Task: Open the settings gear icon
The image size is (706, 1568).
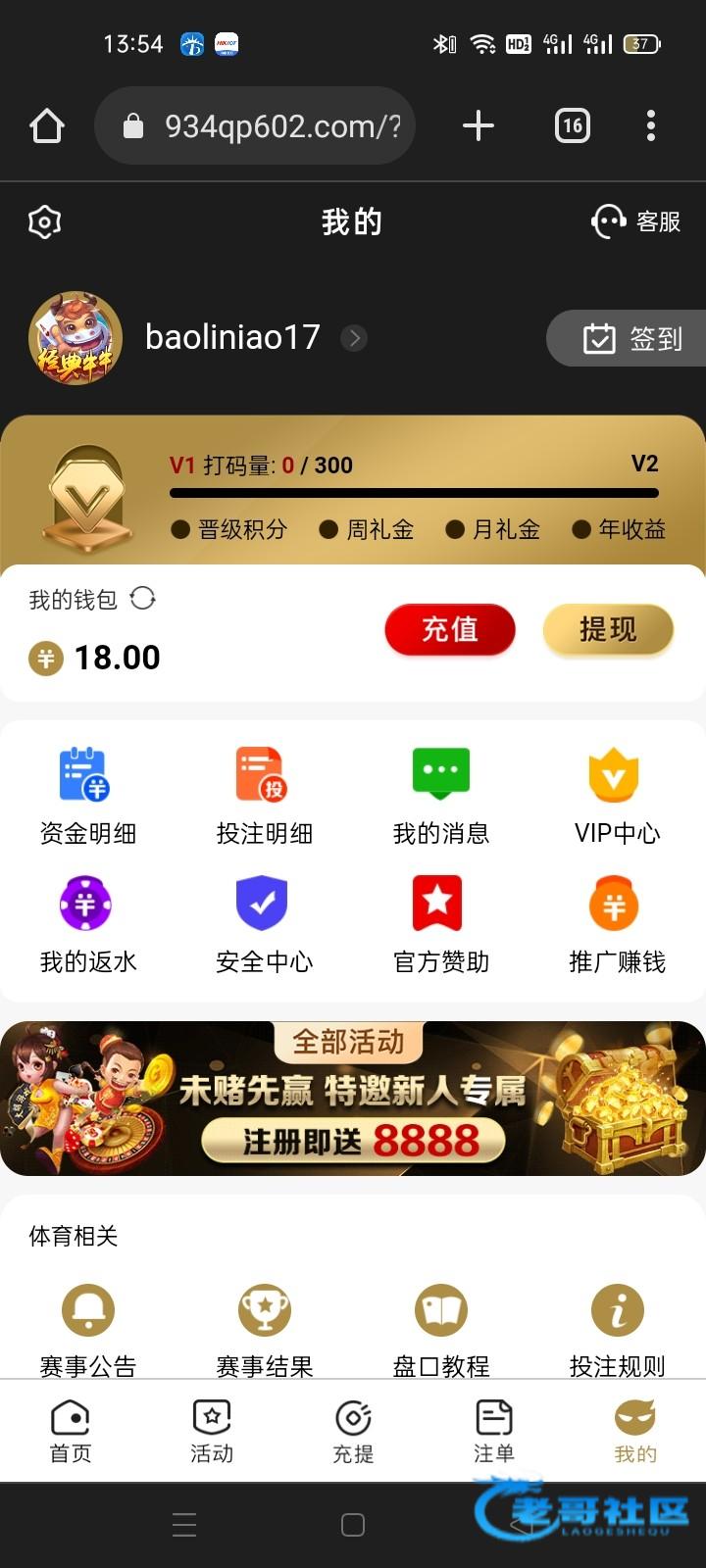Action: [44, 222]
